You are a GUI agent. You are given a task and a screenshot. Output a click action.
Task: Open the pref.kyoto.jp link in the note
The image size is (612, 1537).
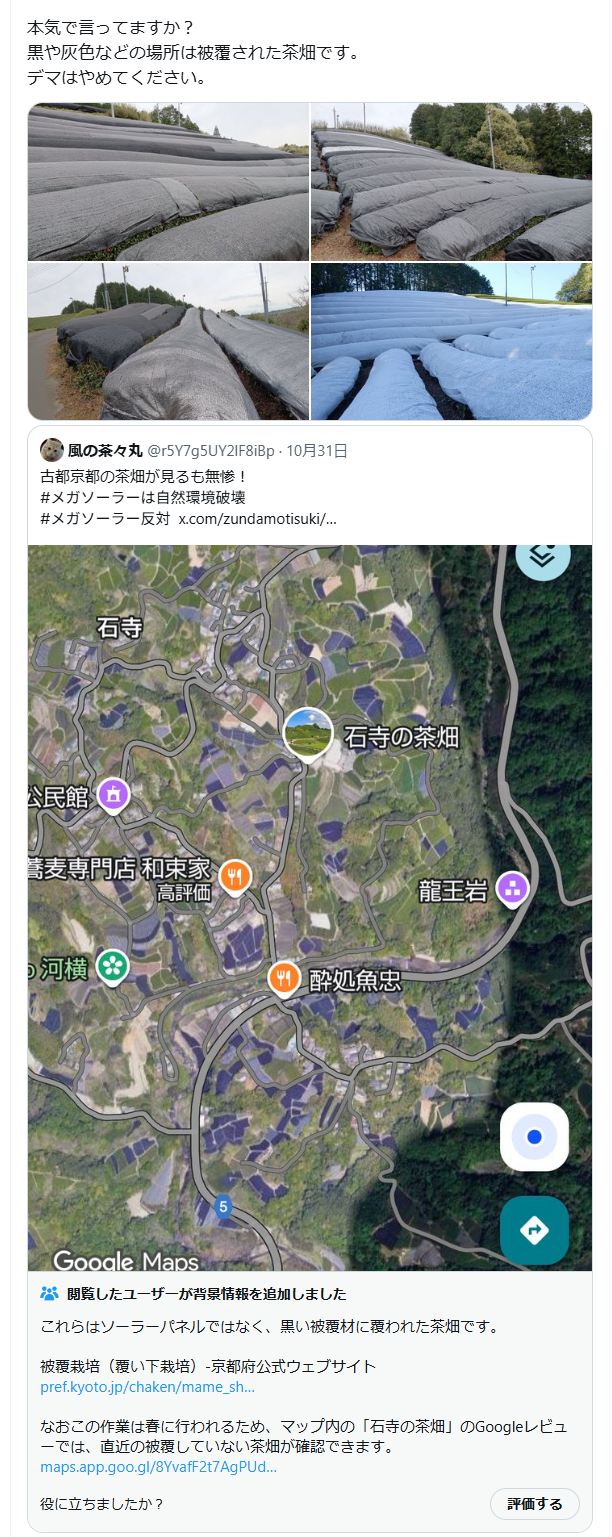click(147, 1387)
